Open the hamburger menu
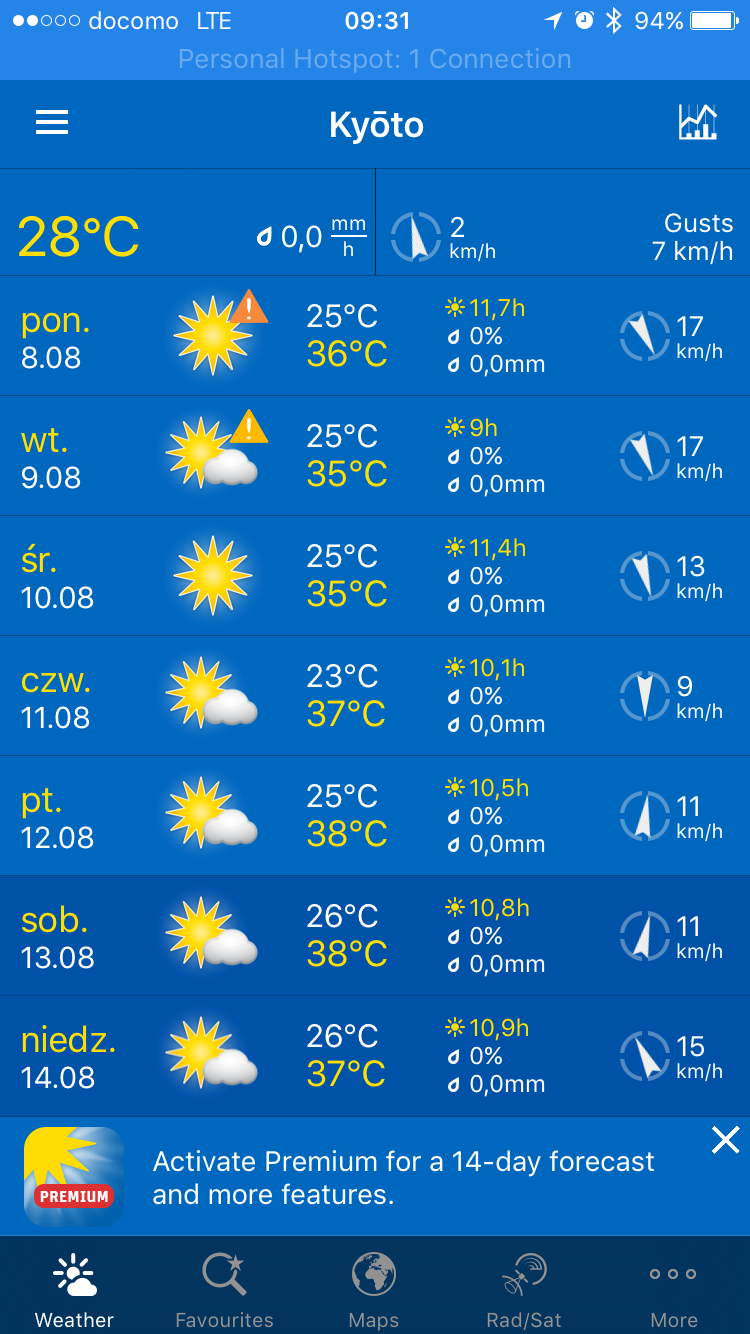This screenshot has height=1334, width=750. click(x=52, y=123)
